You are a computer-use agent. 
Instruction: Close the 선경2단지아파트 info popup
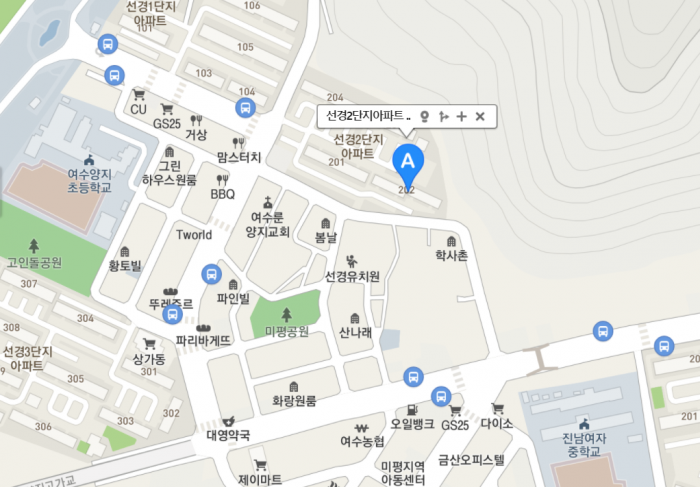pos(480,117)
